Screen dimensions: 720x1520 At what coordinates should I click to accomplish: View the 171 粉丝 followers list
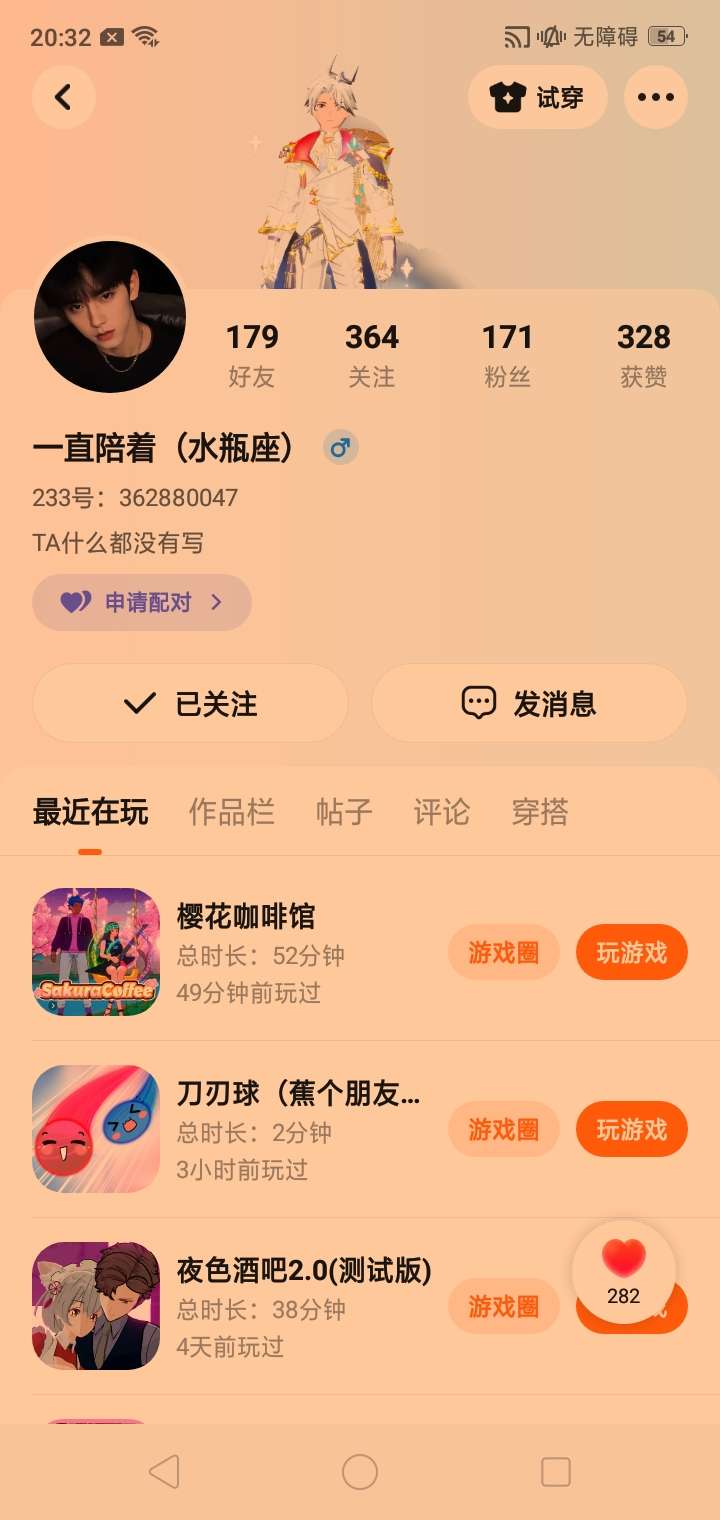[x=507, y=354]
